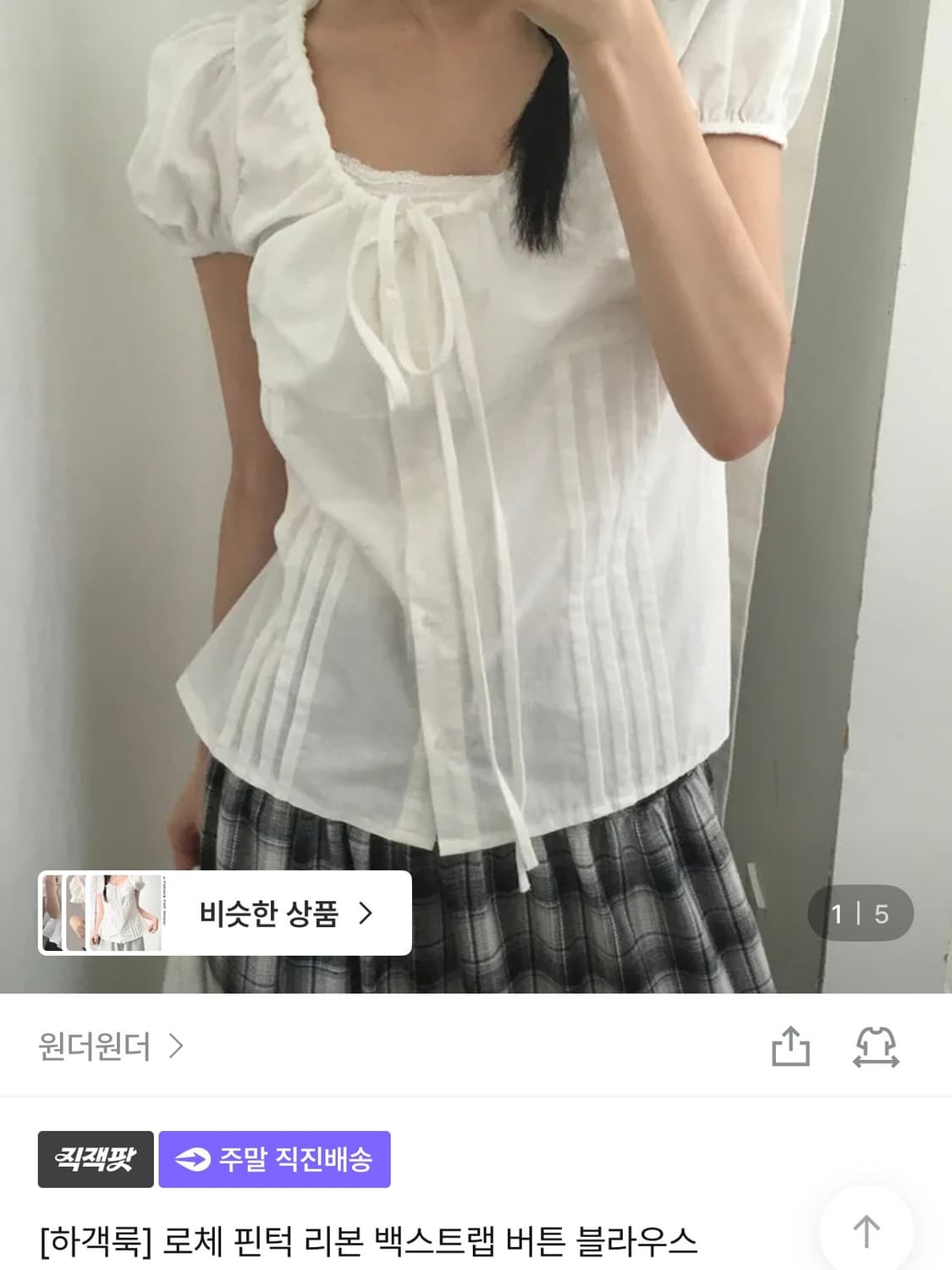Tap the share icon beside the store name
This screenshot has height=1270, width=952.
pos(792,1047)
